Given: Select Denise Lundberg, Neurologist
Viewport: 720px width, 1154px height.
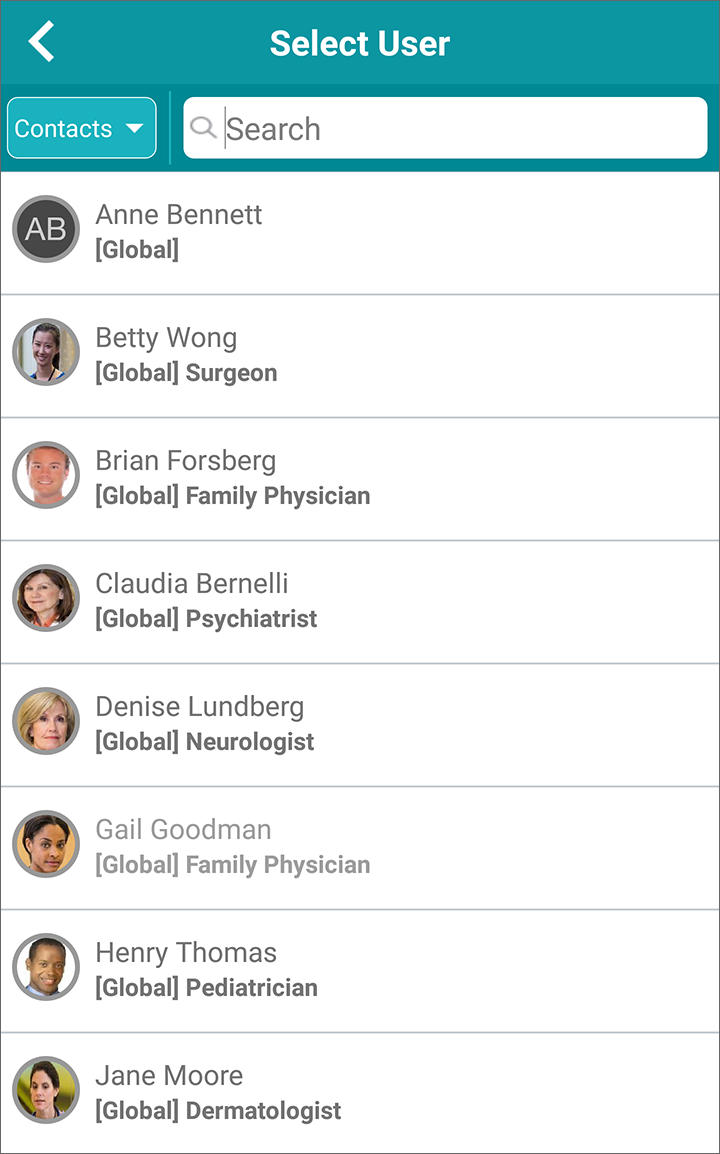Looking at the screenshot, I should coord(360,724).
